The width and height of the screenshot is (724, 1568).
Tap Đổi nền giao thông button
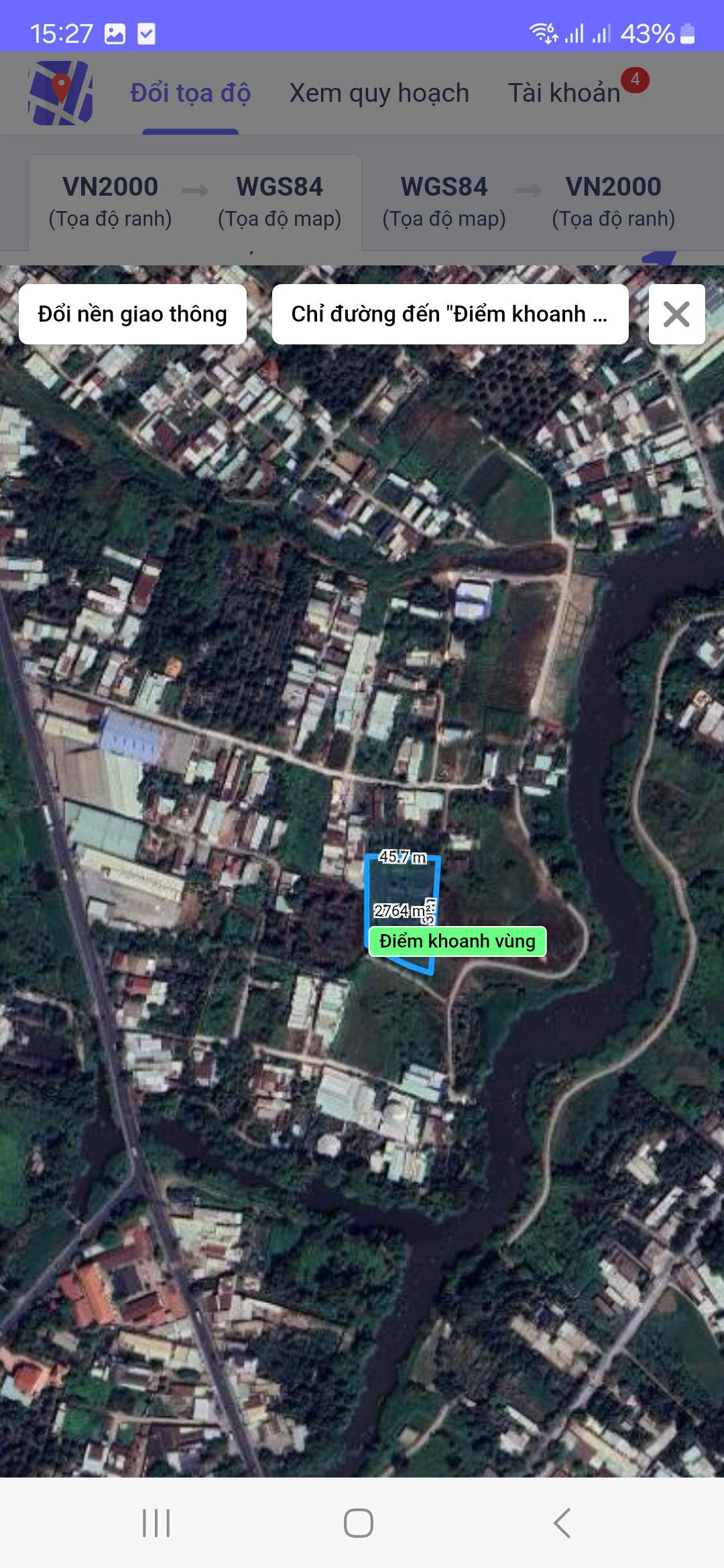tap(133, 314)
